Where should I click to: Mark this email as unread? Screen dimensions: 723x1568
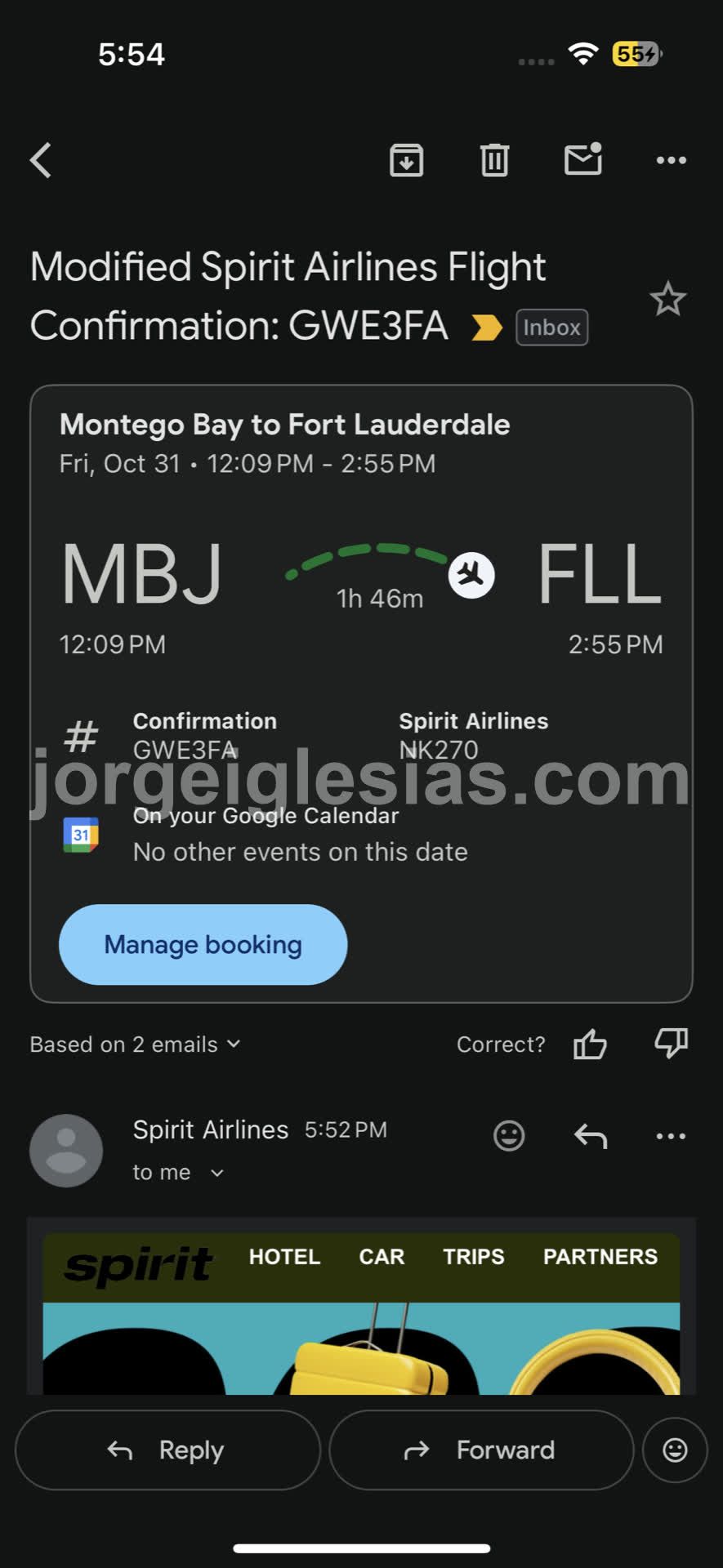coord(583,159)
